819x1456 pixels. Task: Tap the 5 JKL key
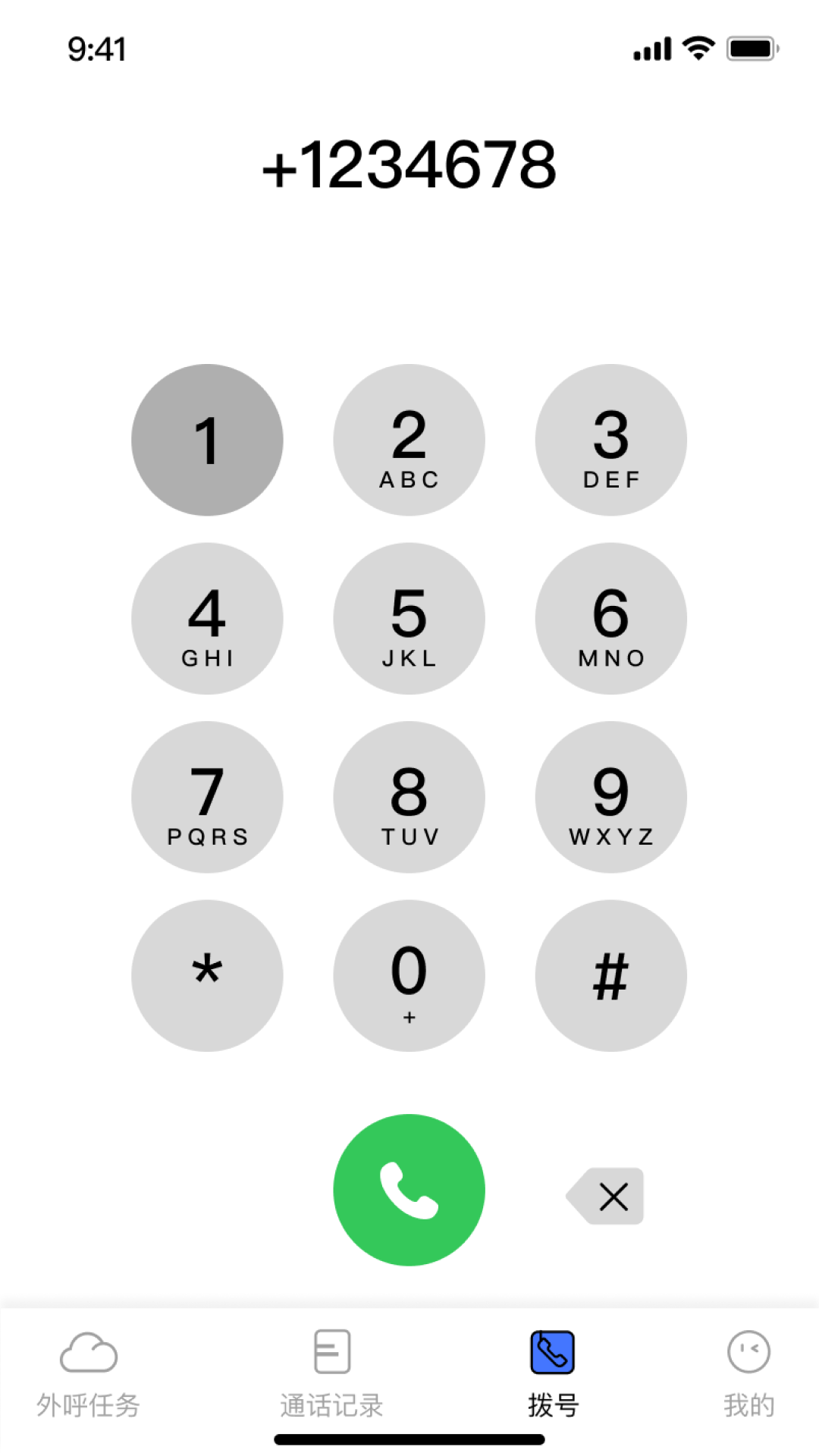point(409,618)
